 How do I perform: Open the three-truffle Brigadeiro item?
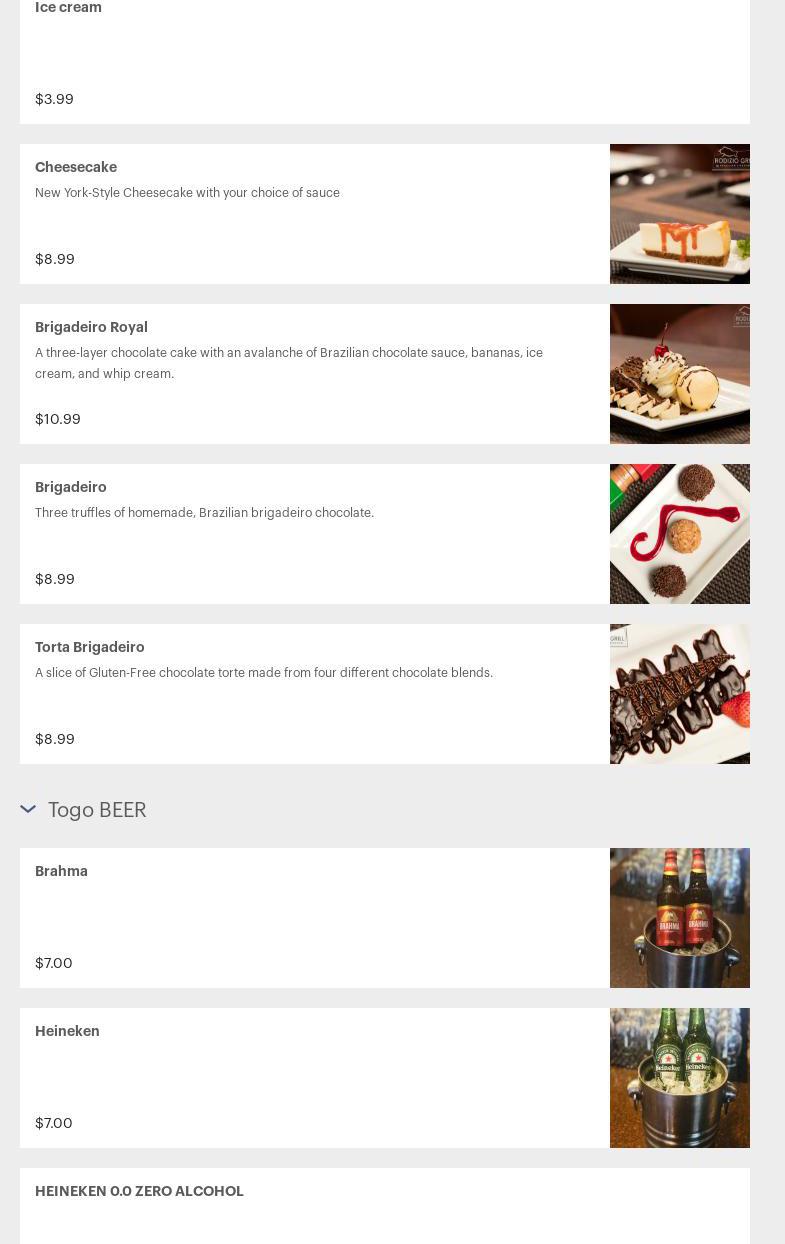click(71, 488)
